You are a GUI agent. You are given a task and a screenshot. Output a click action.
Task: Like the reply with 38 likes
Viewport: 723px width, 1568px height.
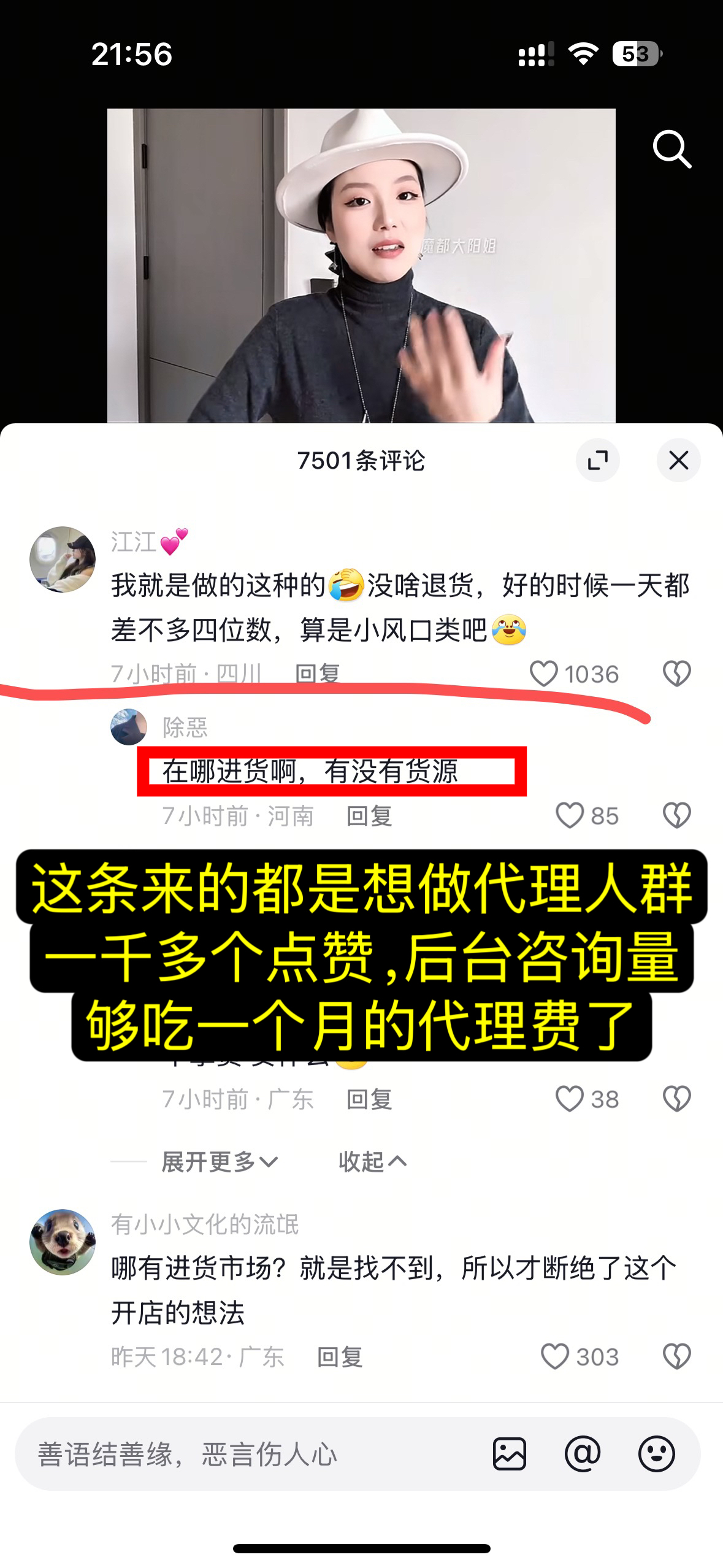point(570,1099)
